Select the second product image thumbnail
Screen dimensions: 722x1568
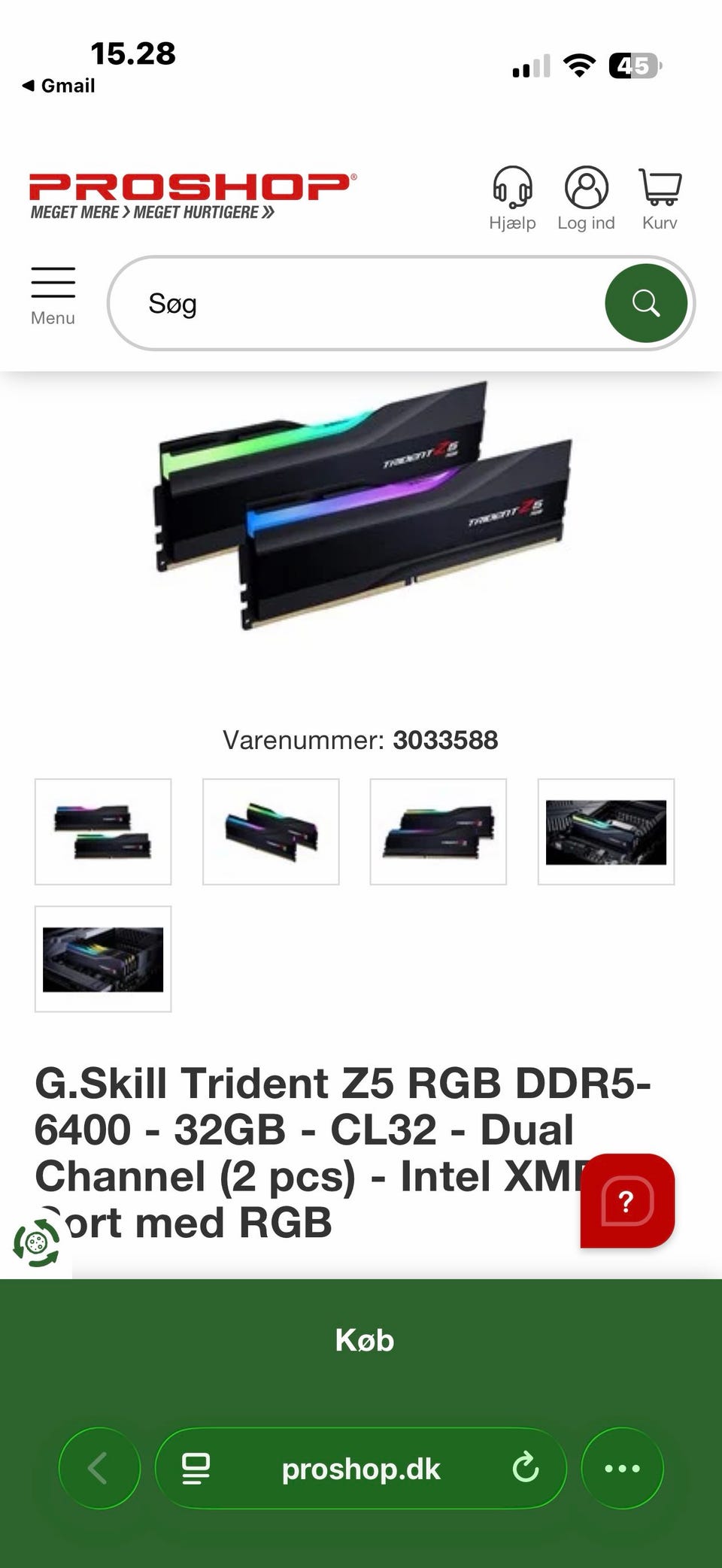pyautogui.click(x=271, y=832)
